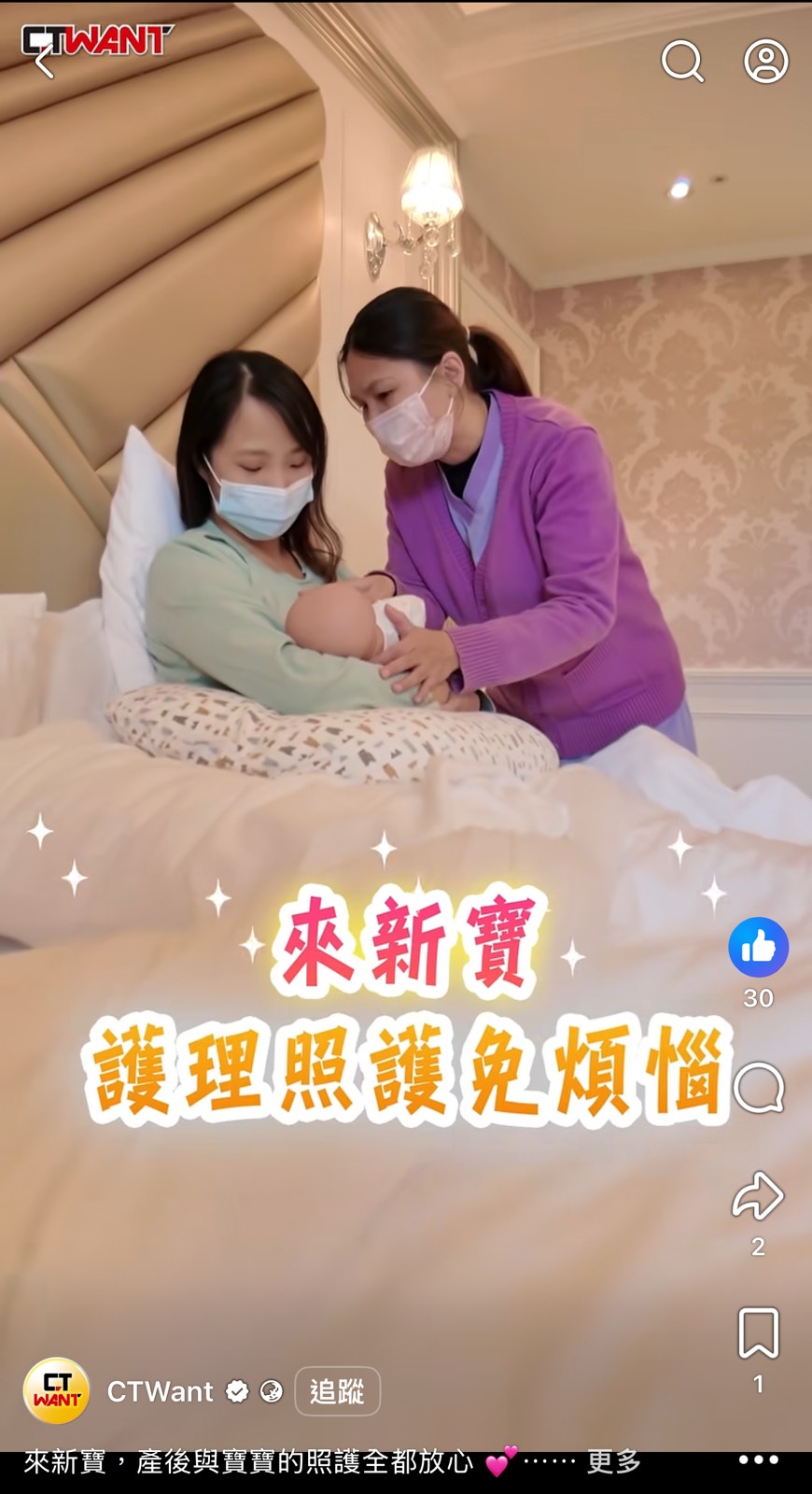Open the CTWant profile avatar

57,1391
